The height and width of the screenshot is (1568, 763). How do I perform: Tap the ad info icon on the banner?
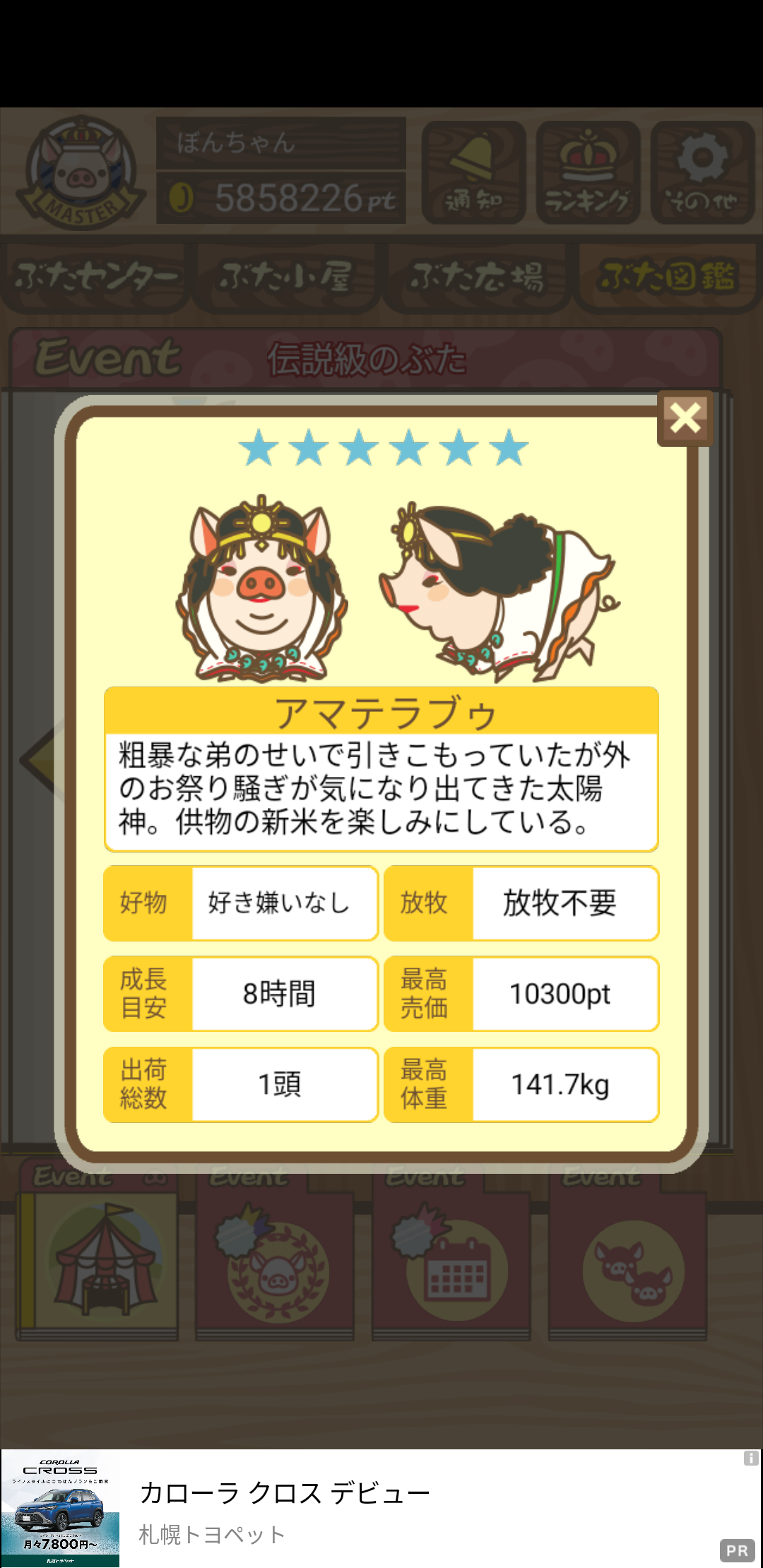pyautogui.click(x=751, y=1459)
